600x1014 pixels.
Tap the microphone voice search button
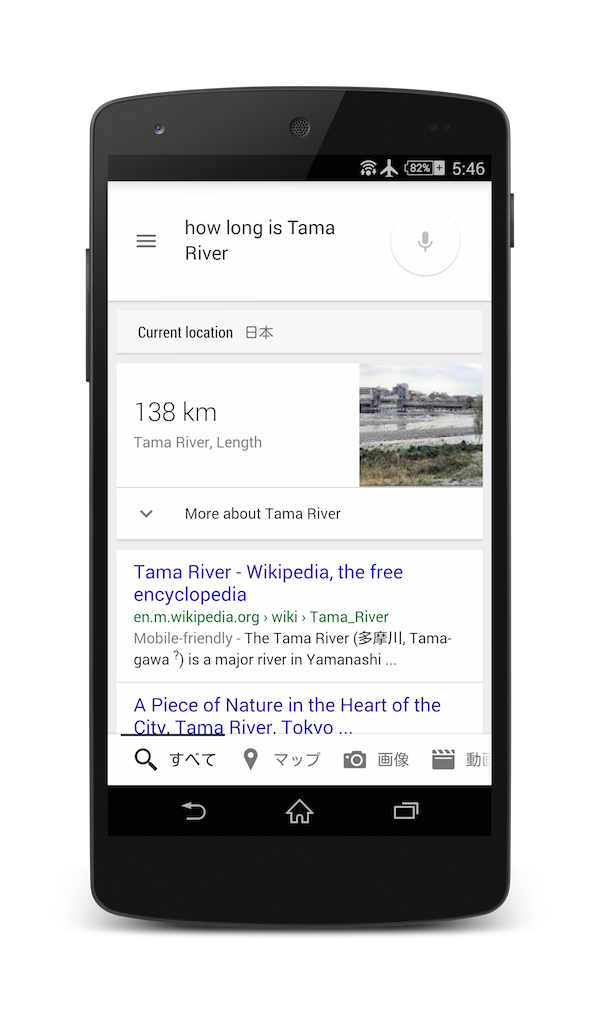425,241
